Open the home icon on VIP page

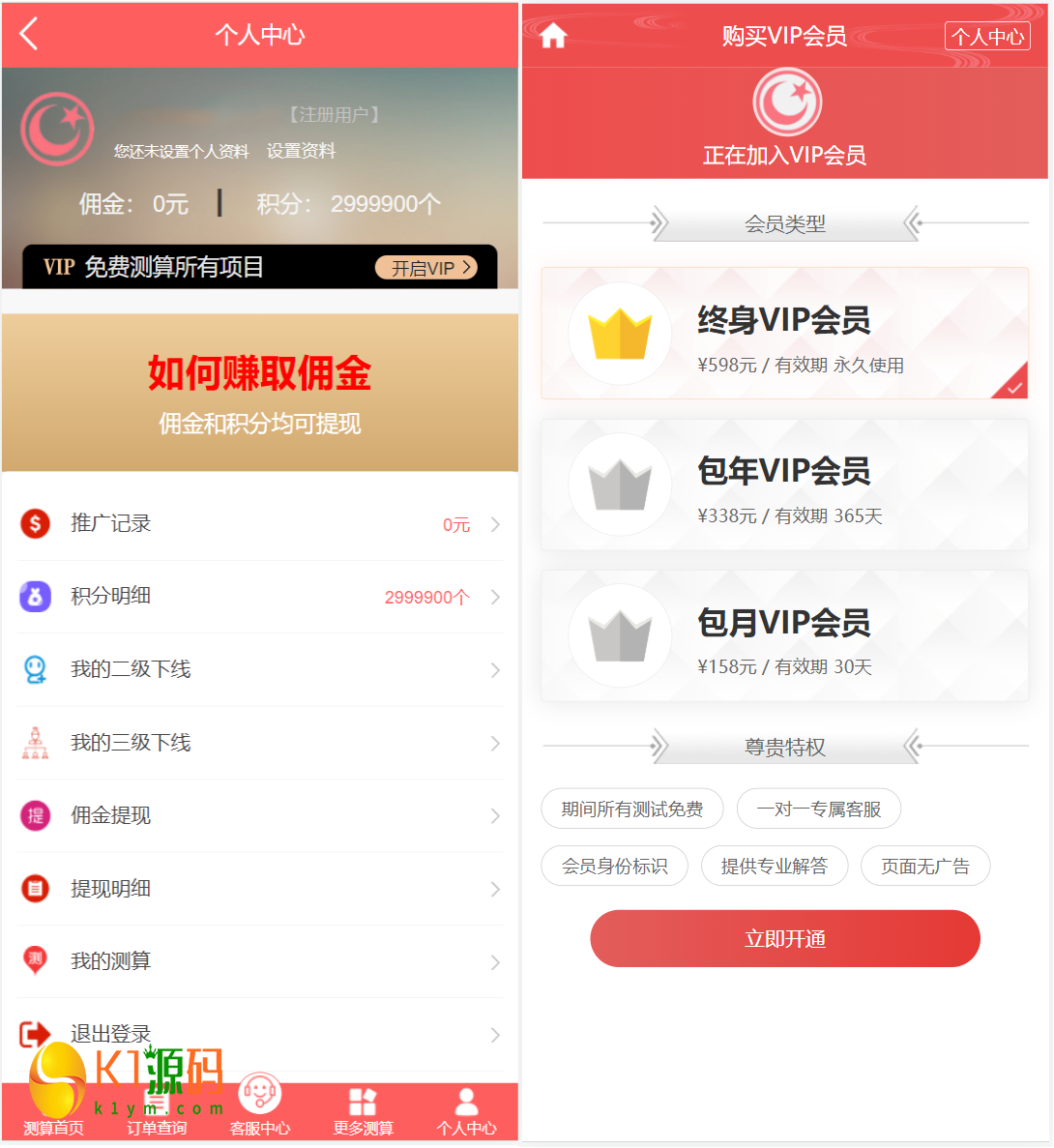click(553, 36)
